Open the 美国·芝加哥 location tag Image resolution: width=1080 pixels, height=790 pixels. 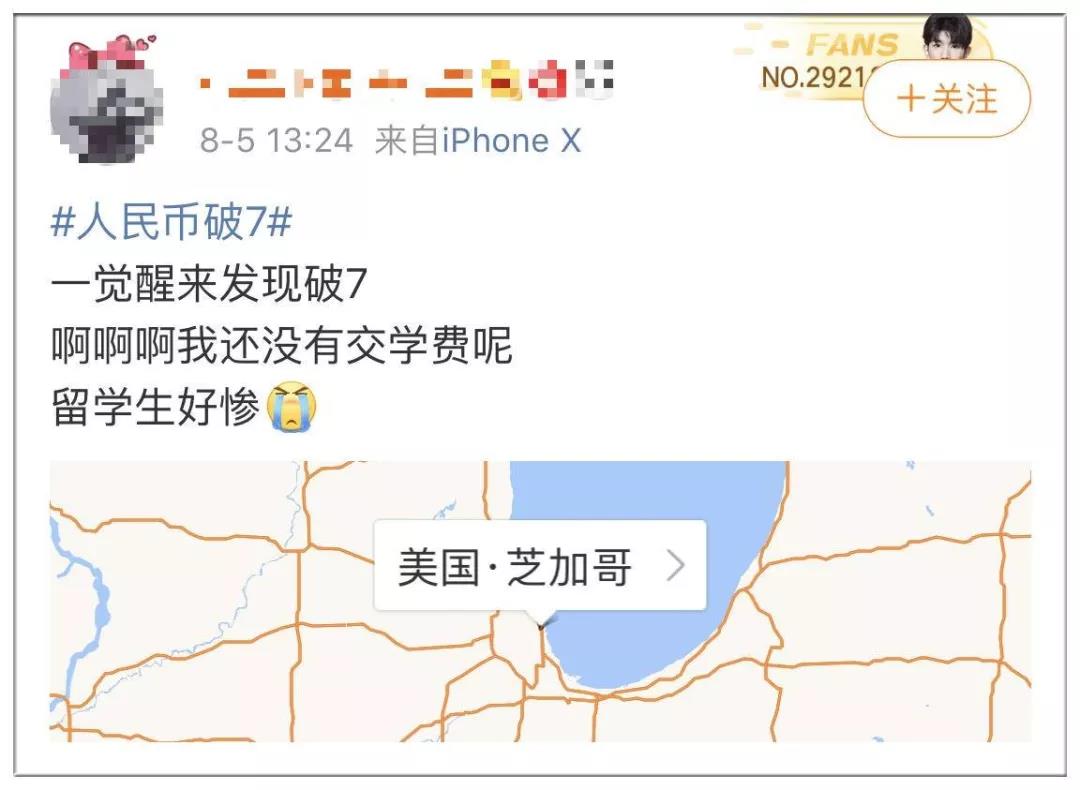coord(539,567)
